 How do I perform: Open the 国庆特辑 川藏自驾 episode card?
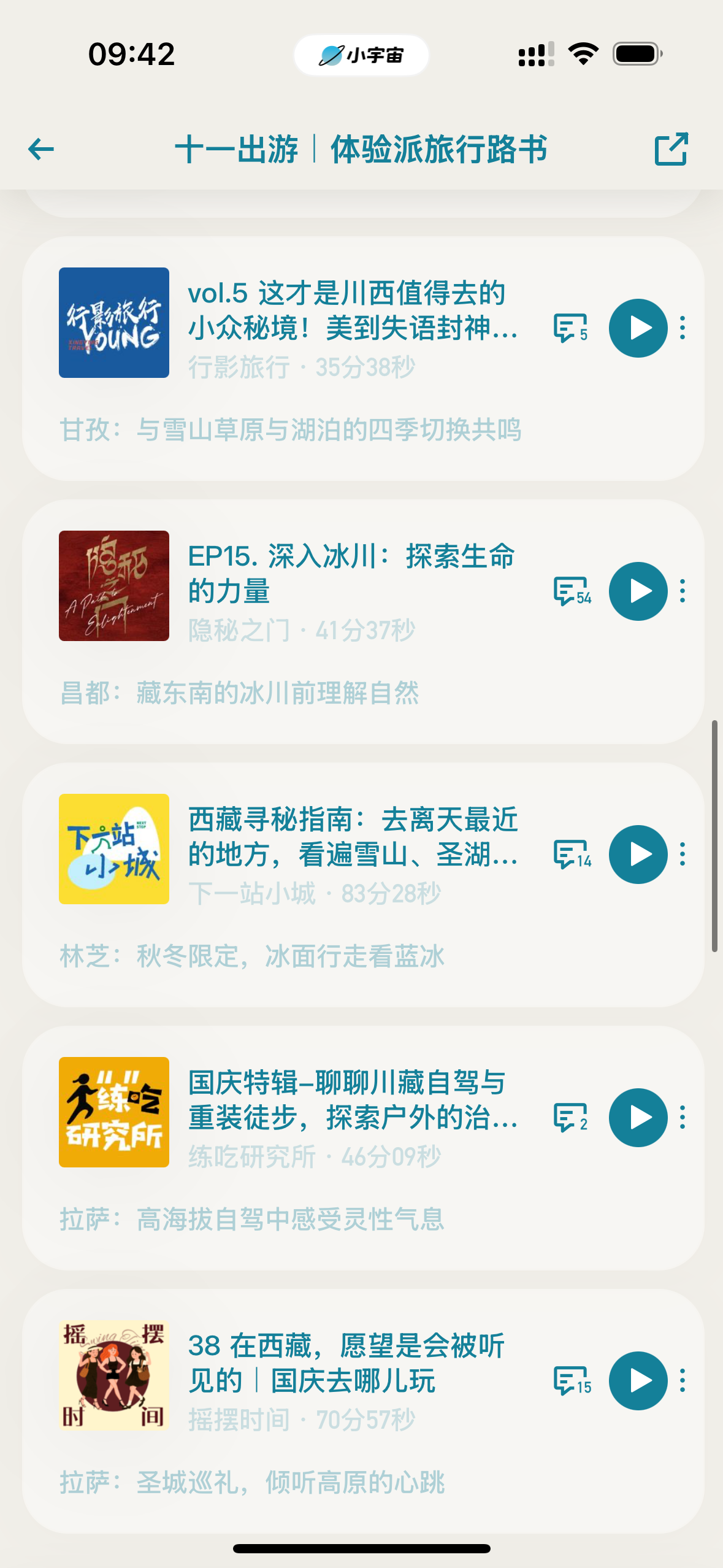pos(353,1101)
